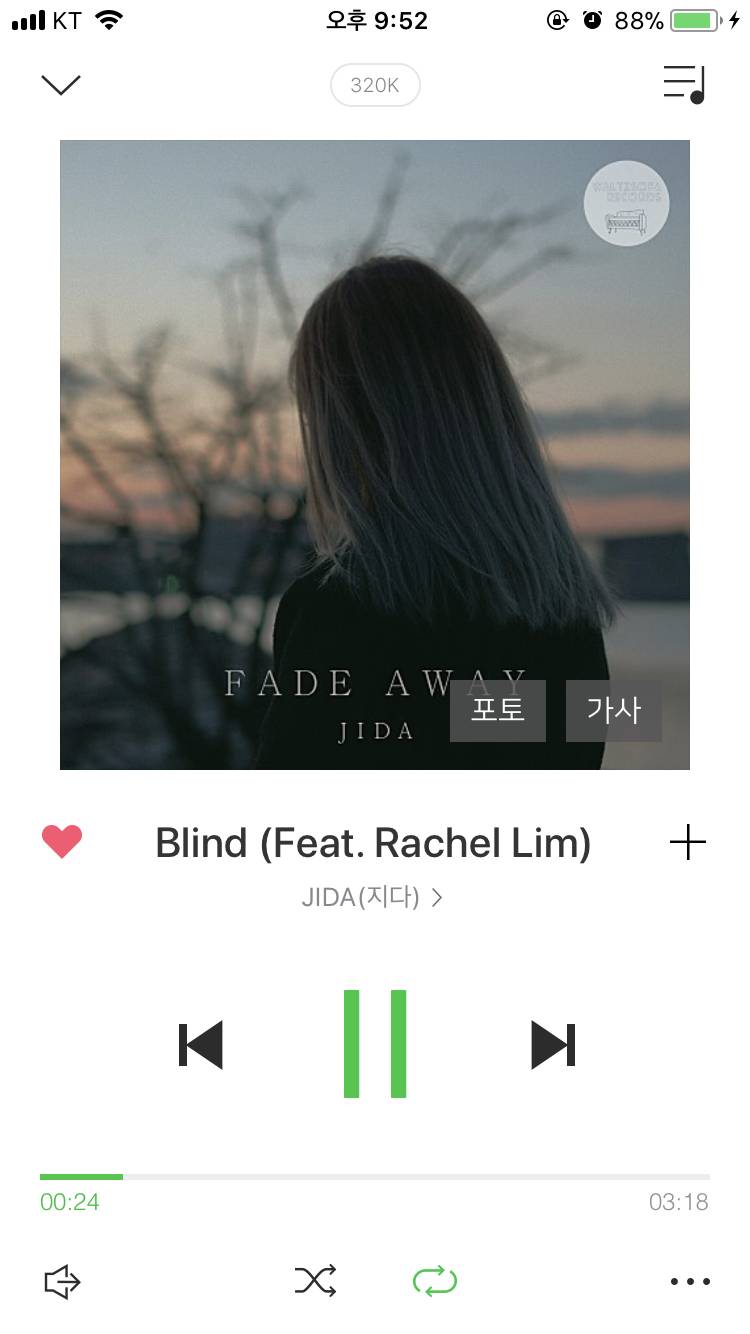This screenshot has width=750, height=1334.
Task: Unlike the song with the heart icon
Action: (62, 842)
